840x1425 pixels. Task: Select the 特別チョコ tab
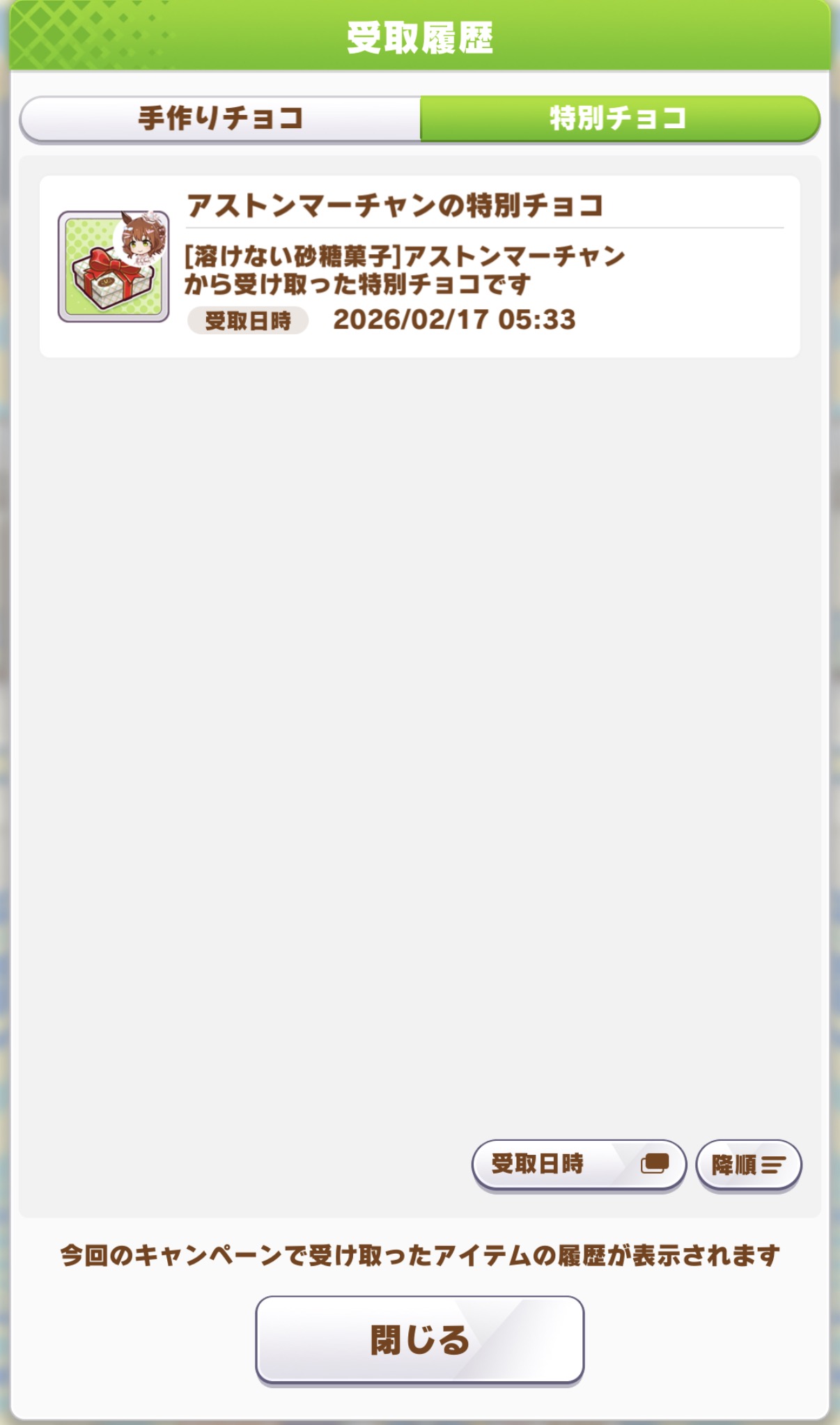pyautogui.click(x=619, y=118)
